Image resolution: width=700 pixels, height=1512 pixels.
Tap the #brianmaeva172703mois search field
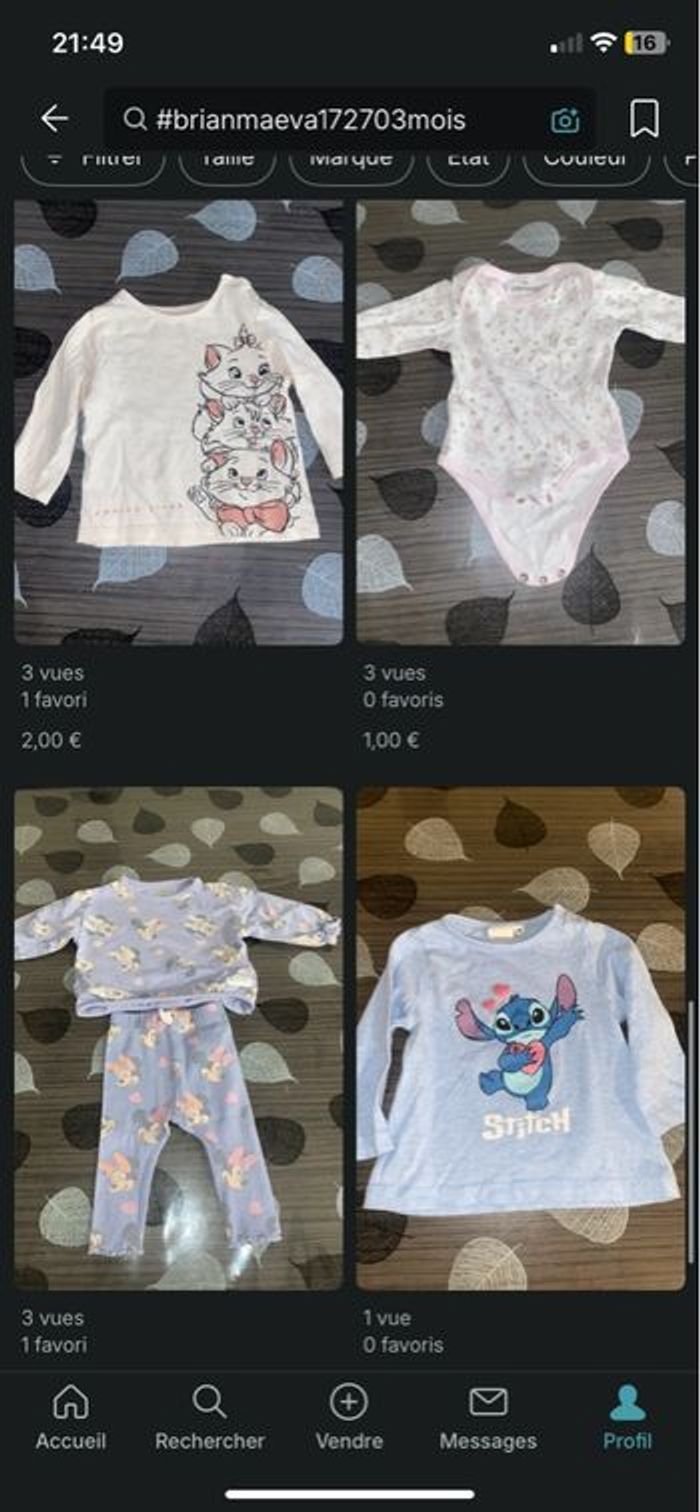[330, 120]
